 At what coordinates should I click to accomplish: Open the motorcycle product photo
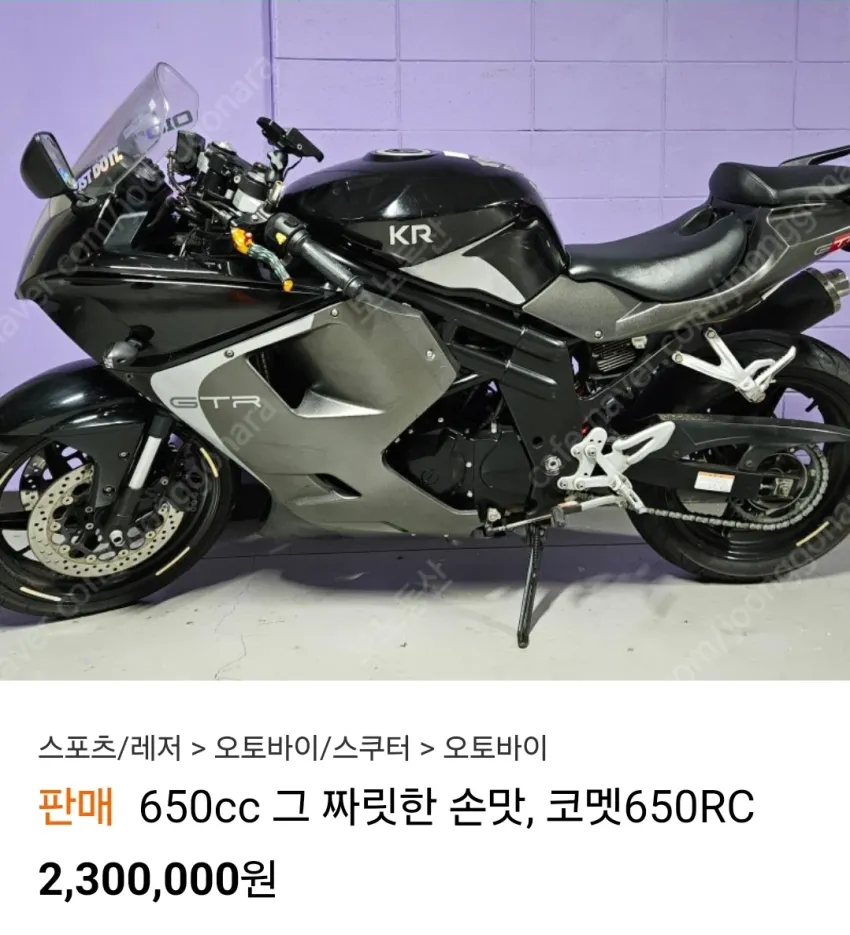click(x=425, y=340)
